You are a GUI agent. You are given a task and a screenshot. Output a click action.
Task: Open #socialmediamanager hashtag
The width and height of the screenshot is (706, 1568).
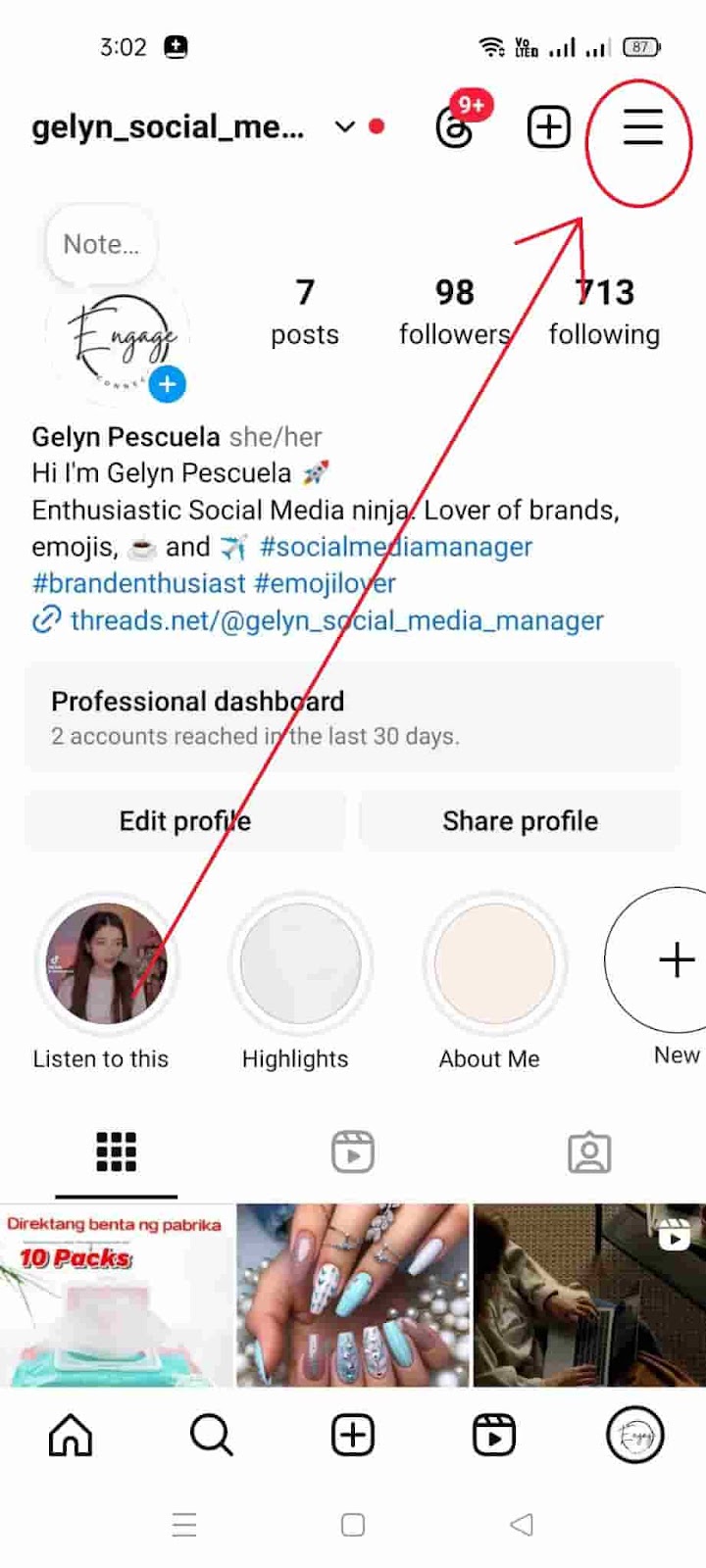(x=396, y=547)
